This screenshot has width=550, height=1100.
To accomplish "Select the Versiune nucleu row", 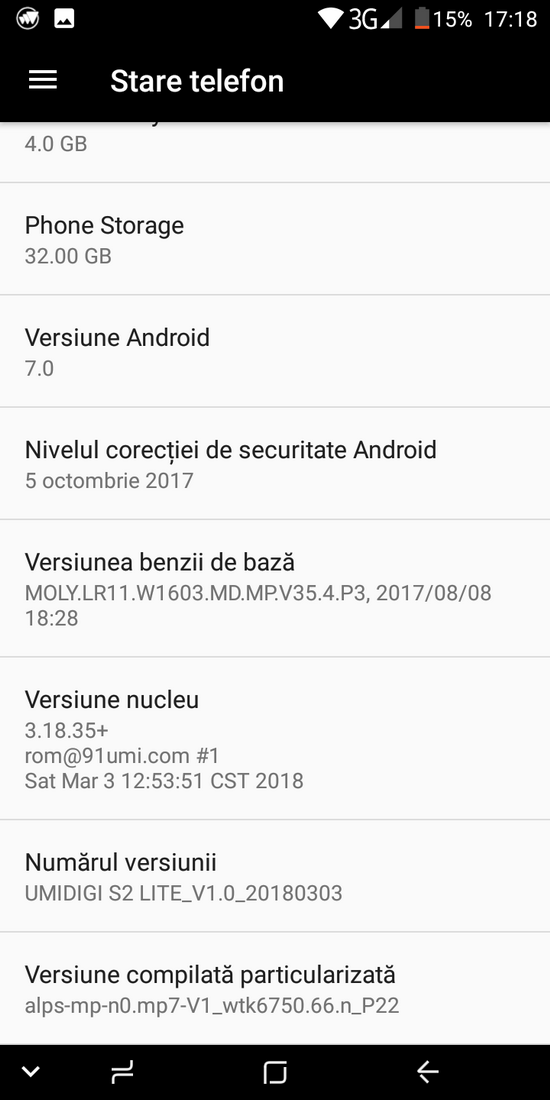I will point(275,739).
